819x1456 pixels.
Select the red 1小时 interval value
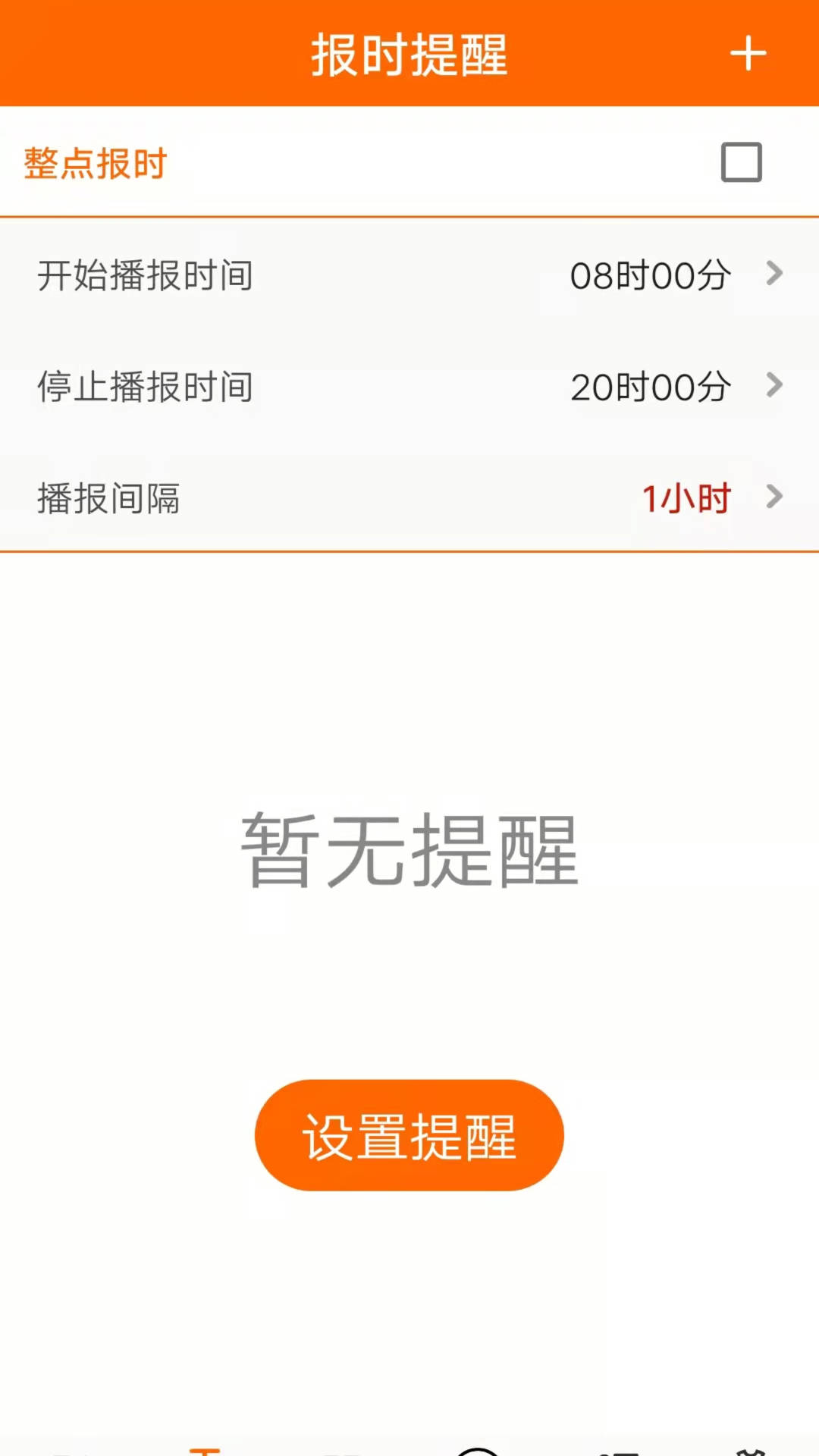click(x=686, y=498)
